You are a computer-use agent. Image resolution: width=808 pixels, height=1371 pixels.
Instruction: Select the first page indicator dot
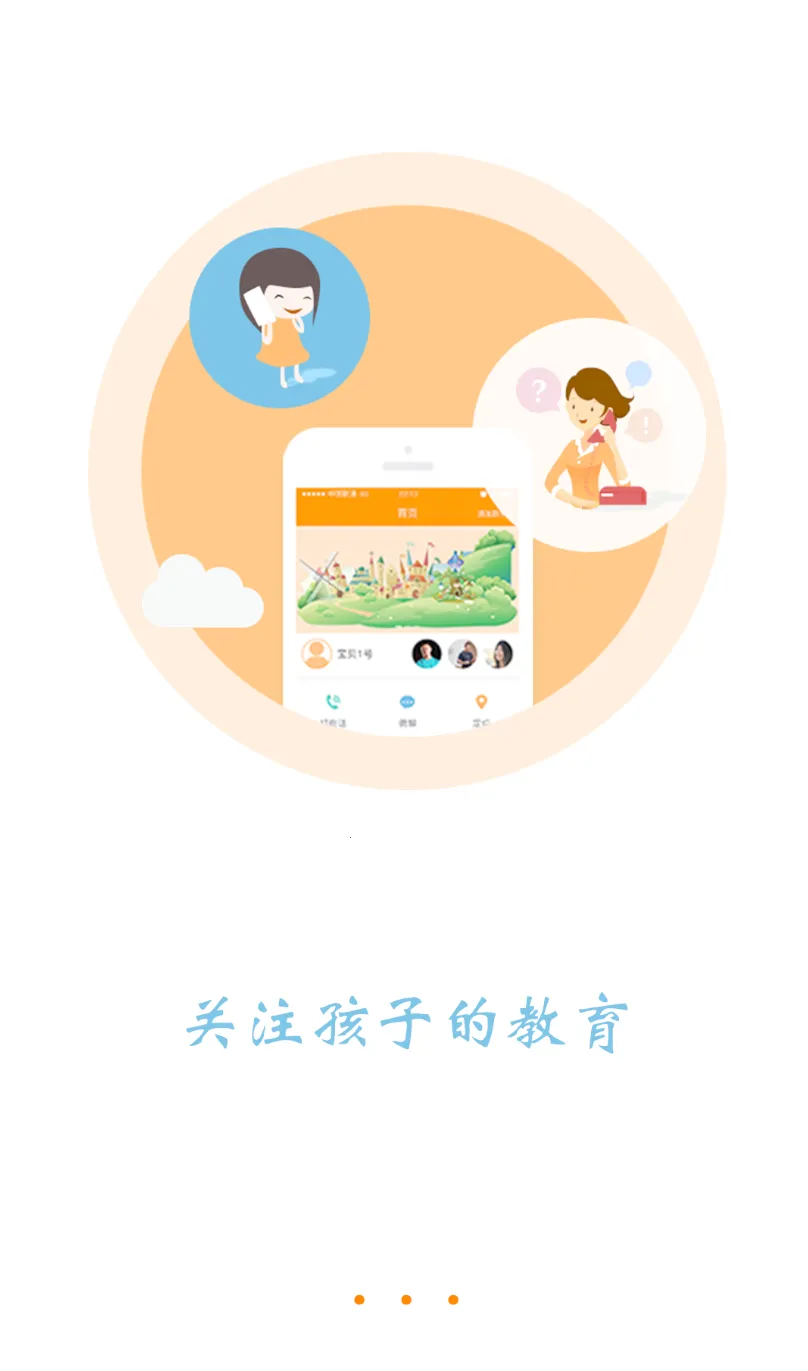[359, 1300]
